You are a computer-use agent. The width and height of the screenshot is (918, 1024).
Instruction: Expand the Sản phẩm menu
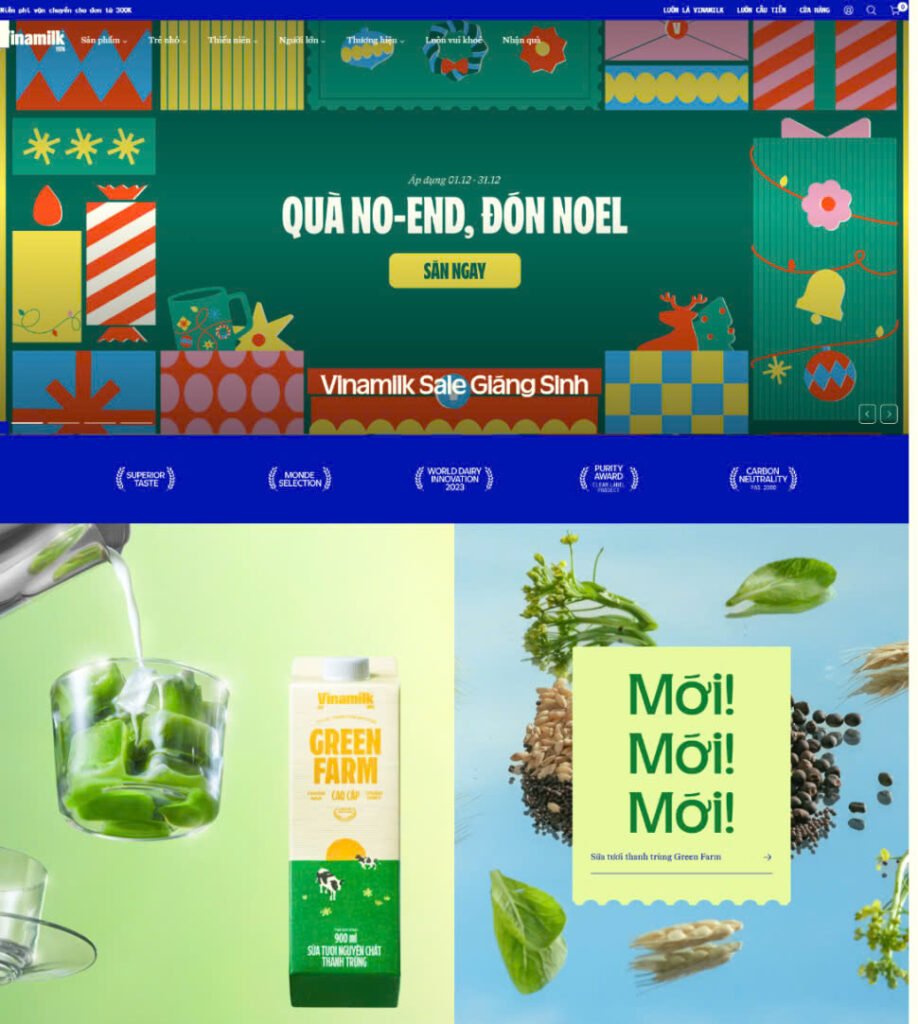click(x=103, y=41)
